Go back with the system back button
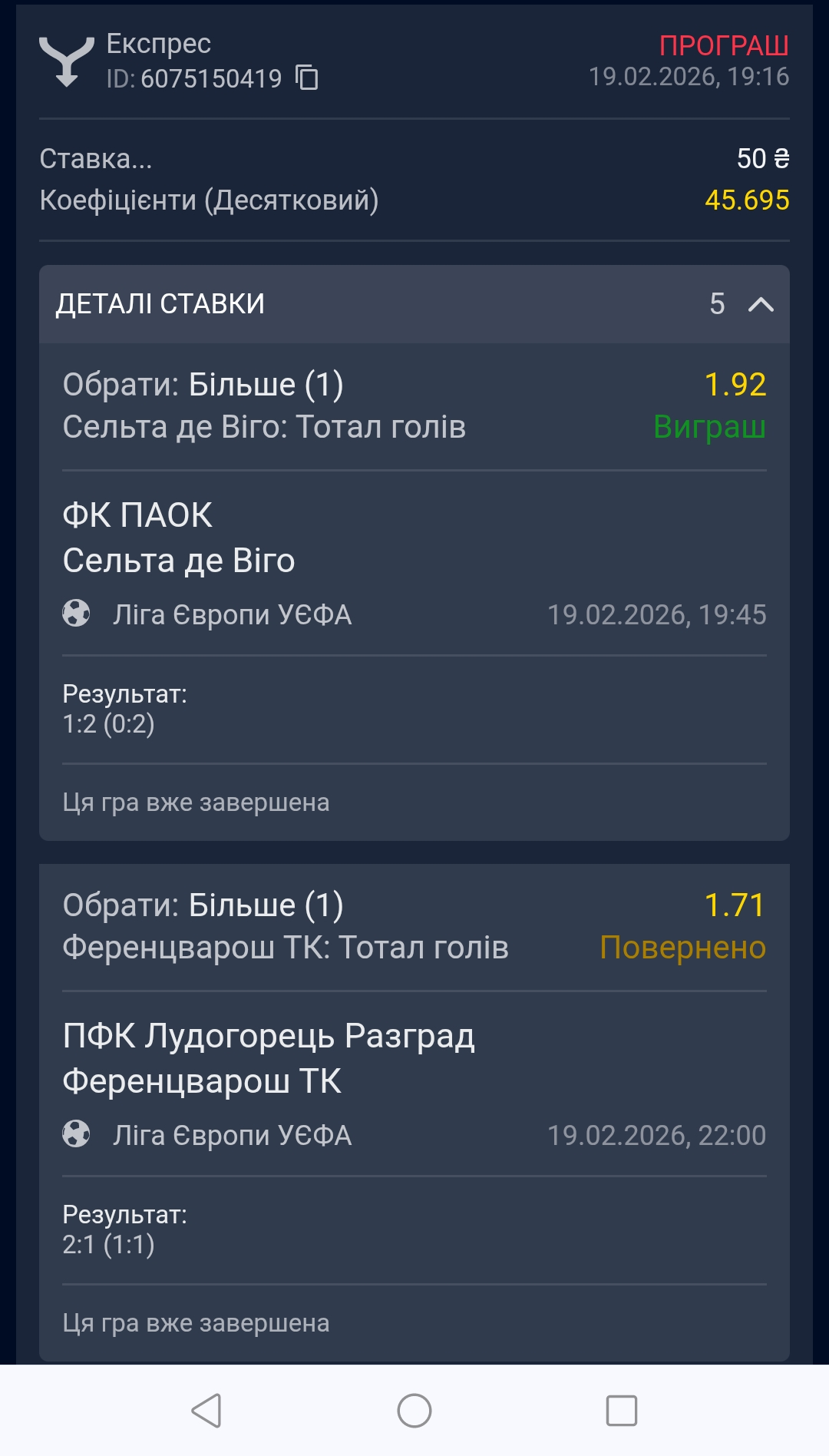 (206, 1411)
